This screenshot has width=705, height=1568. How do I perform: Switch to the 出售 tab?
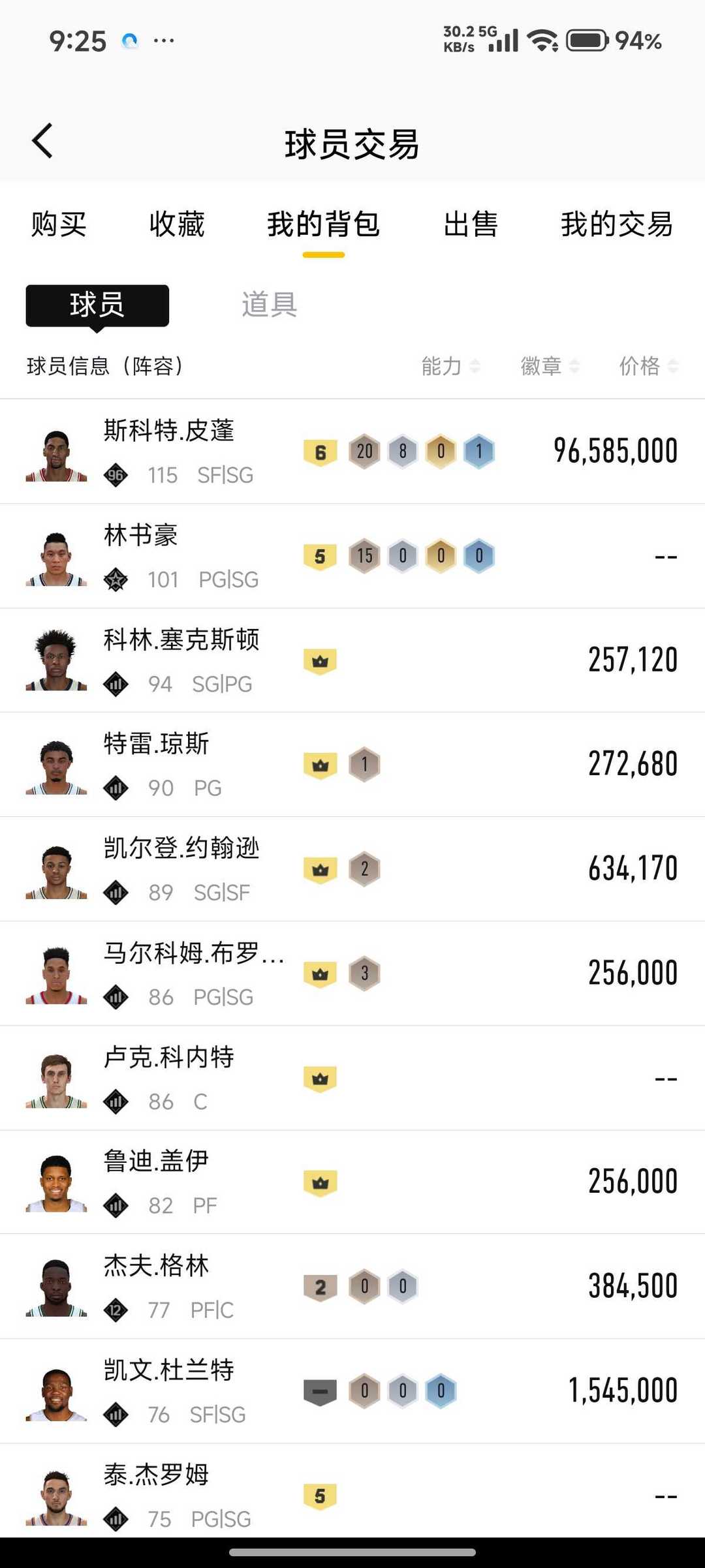tap(471, 224)
